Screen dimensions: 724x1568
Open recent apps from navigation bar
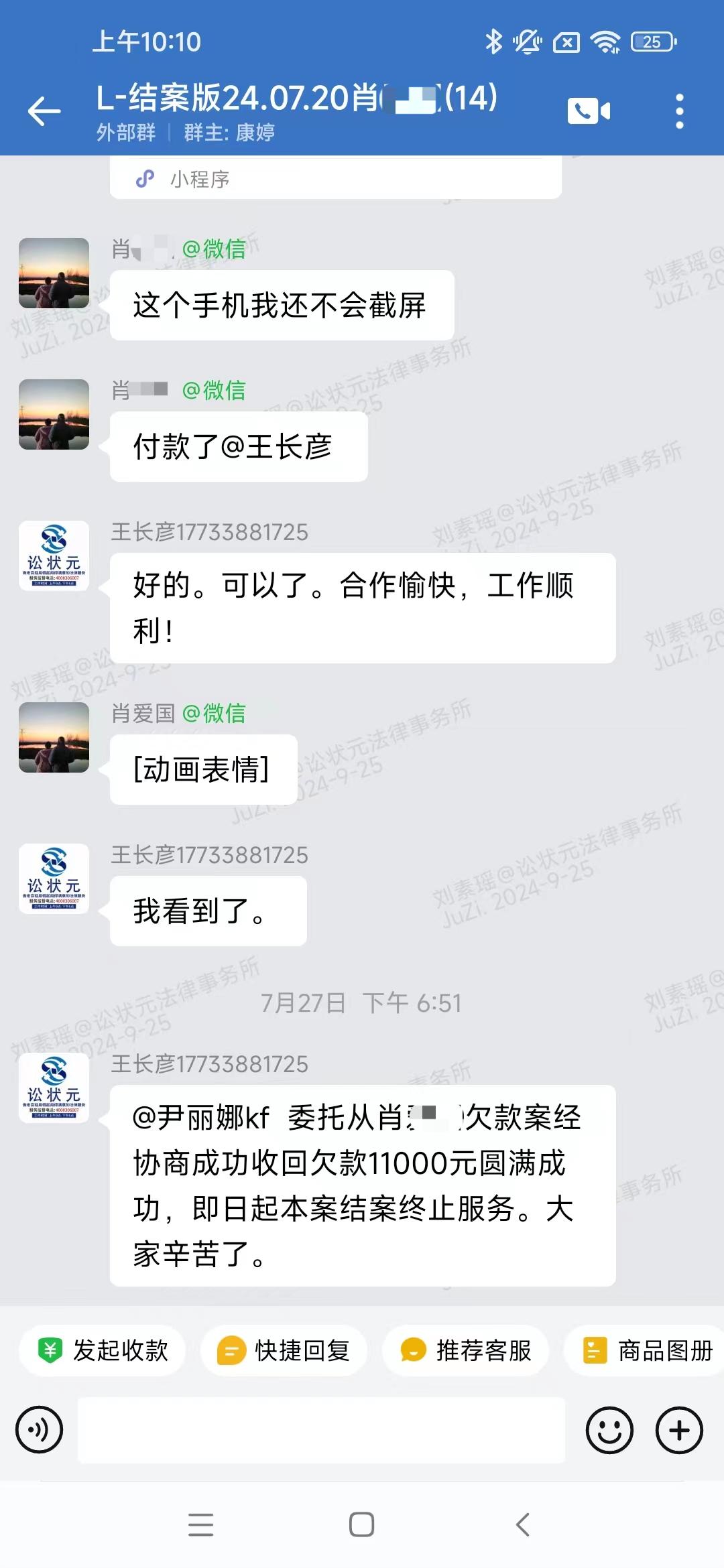[x=200, y=1524]
